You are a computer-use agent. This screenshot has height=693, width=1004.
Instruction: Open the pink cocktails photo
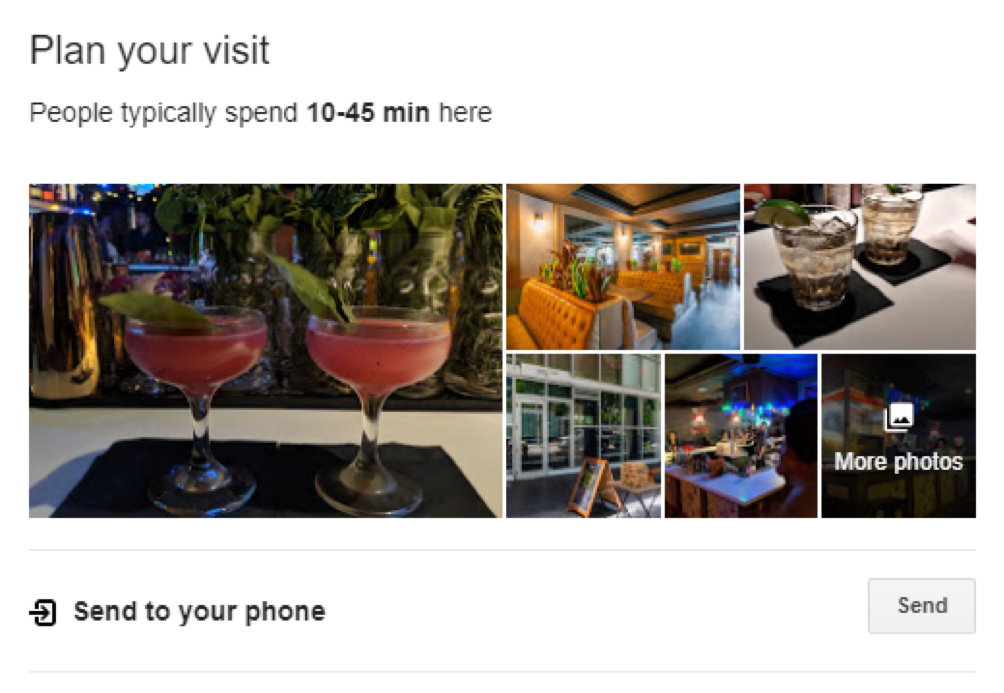(265, 350)
